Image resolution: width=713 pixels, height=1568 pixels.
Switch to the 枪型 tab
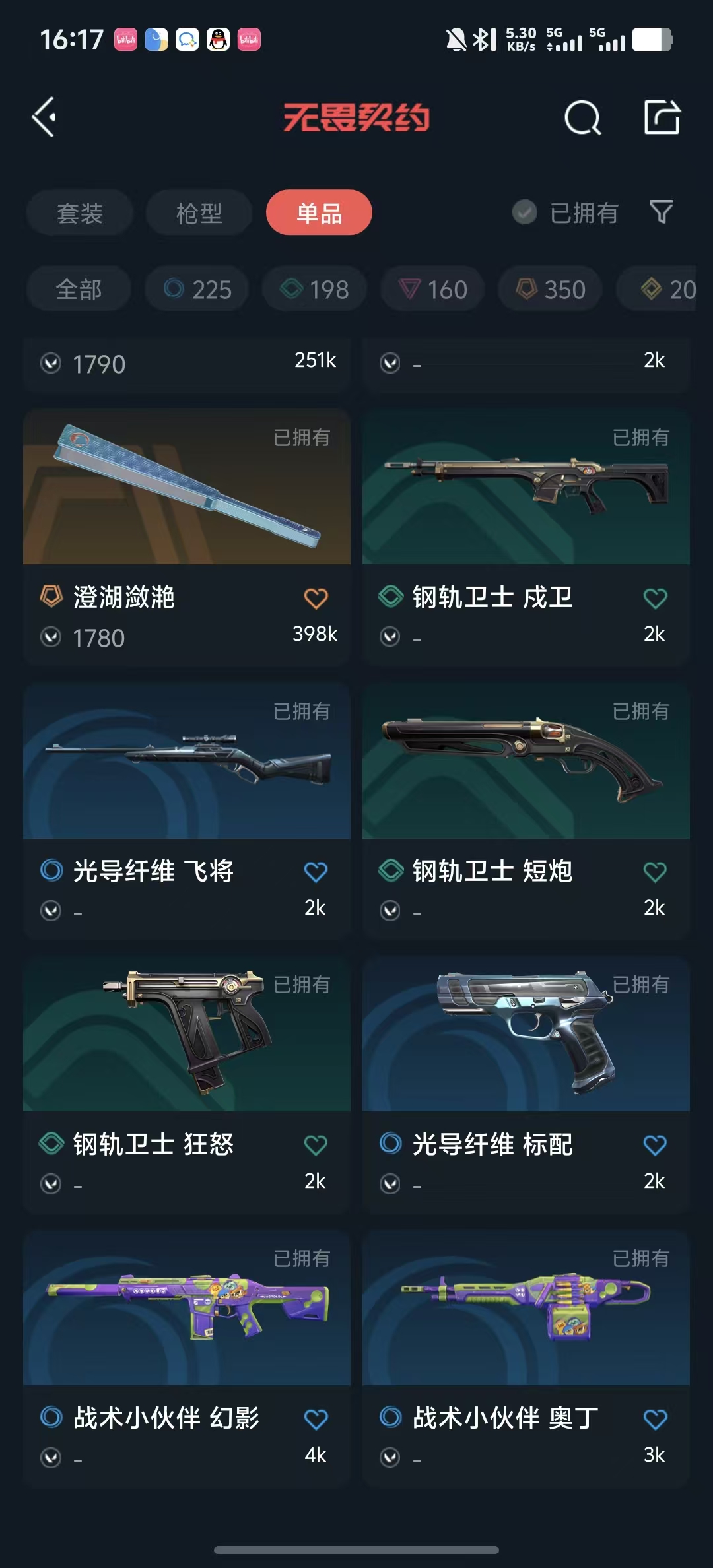[x=199, y=213]
